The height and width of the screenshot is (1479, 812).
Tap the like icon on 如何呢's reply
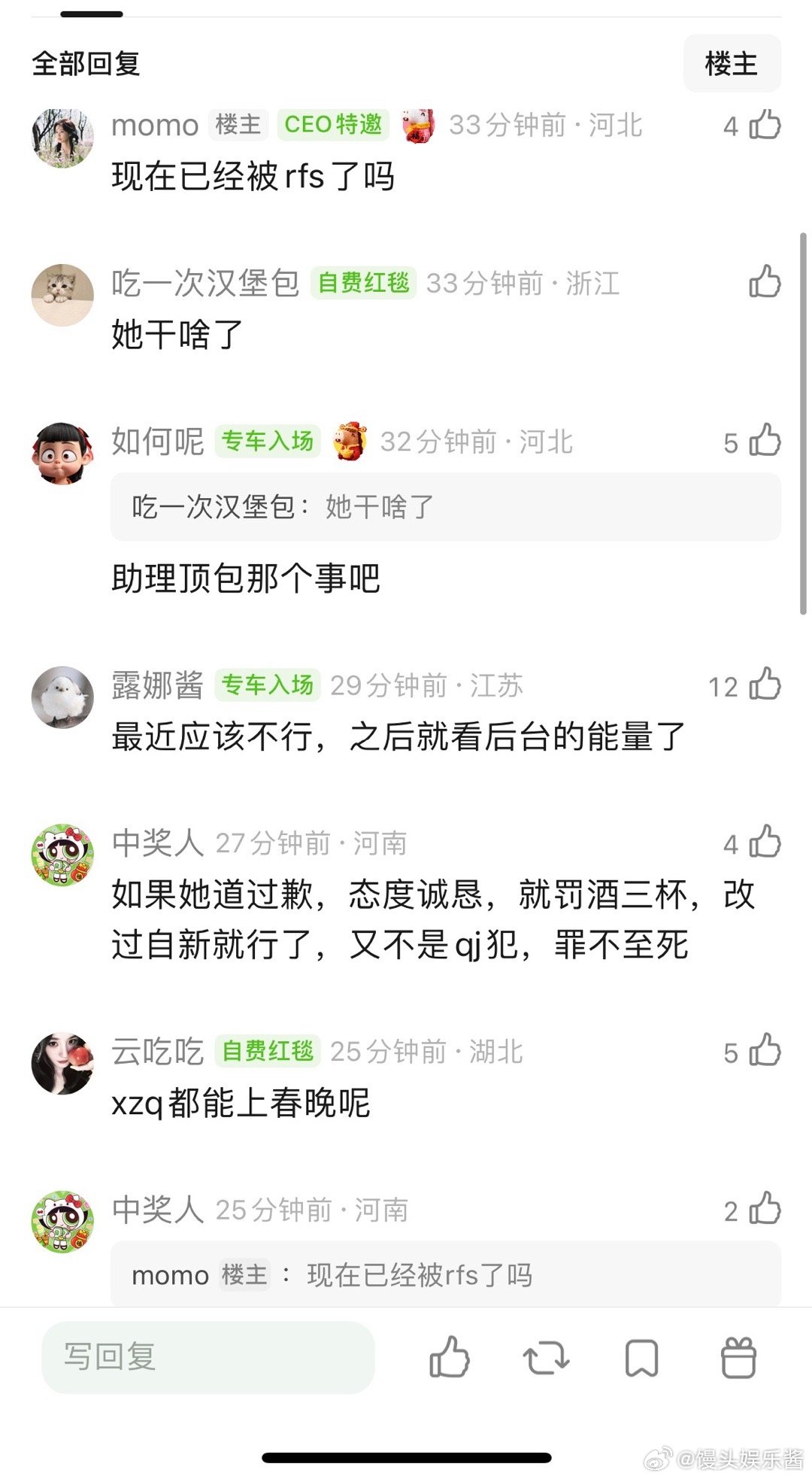click(764, 443)
